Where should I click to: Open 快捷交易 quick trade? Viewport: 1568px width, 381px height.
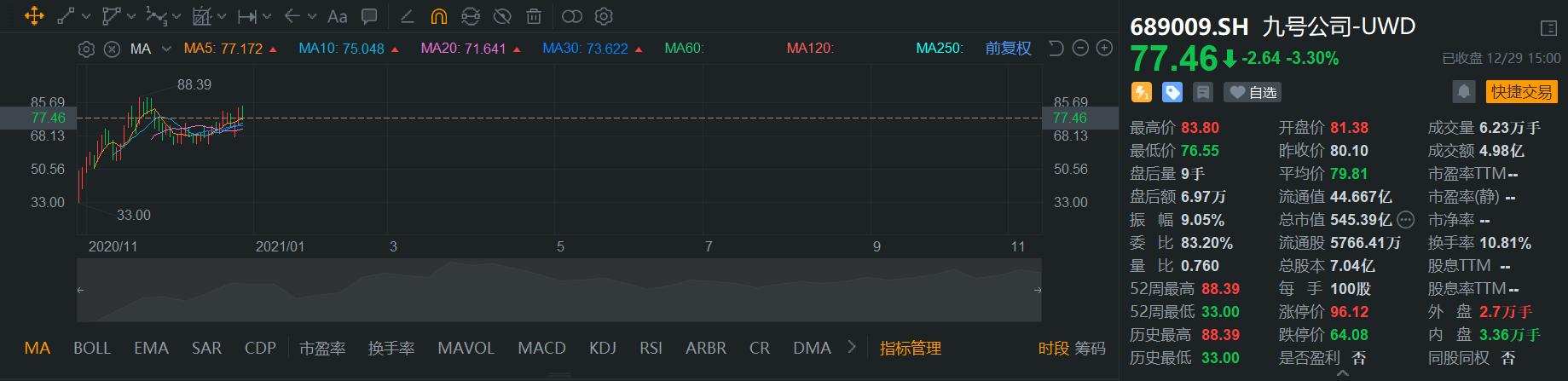pos(1522,92)
